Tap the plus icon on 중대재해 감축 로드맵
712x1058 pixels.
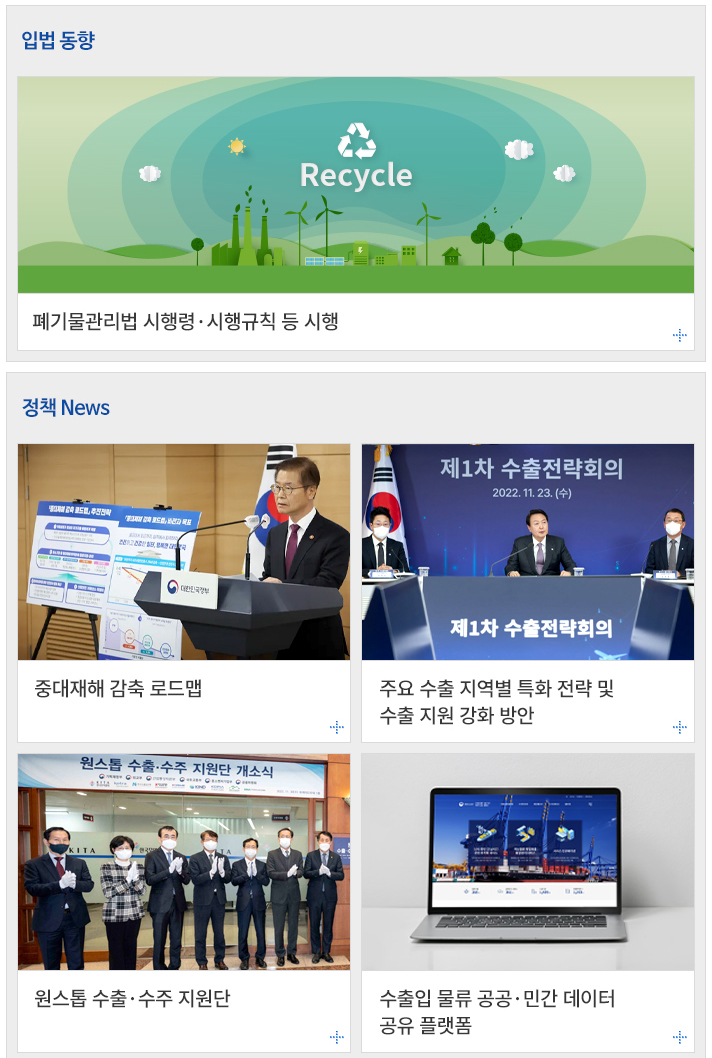[337, 727]
